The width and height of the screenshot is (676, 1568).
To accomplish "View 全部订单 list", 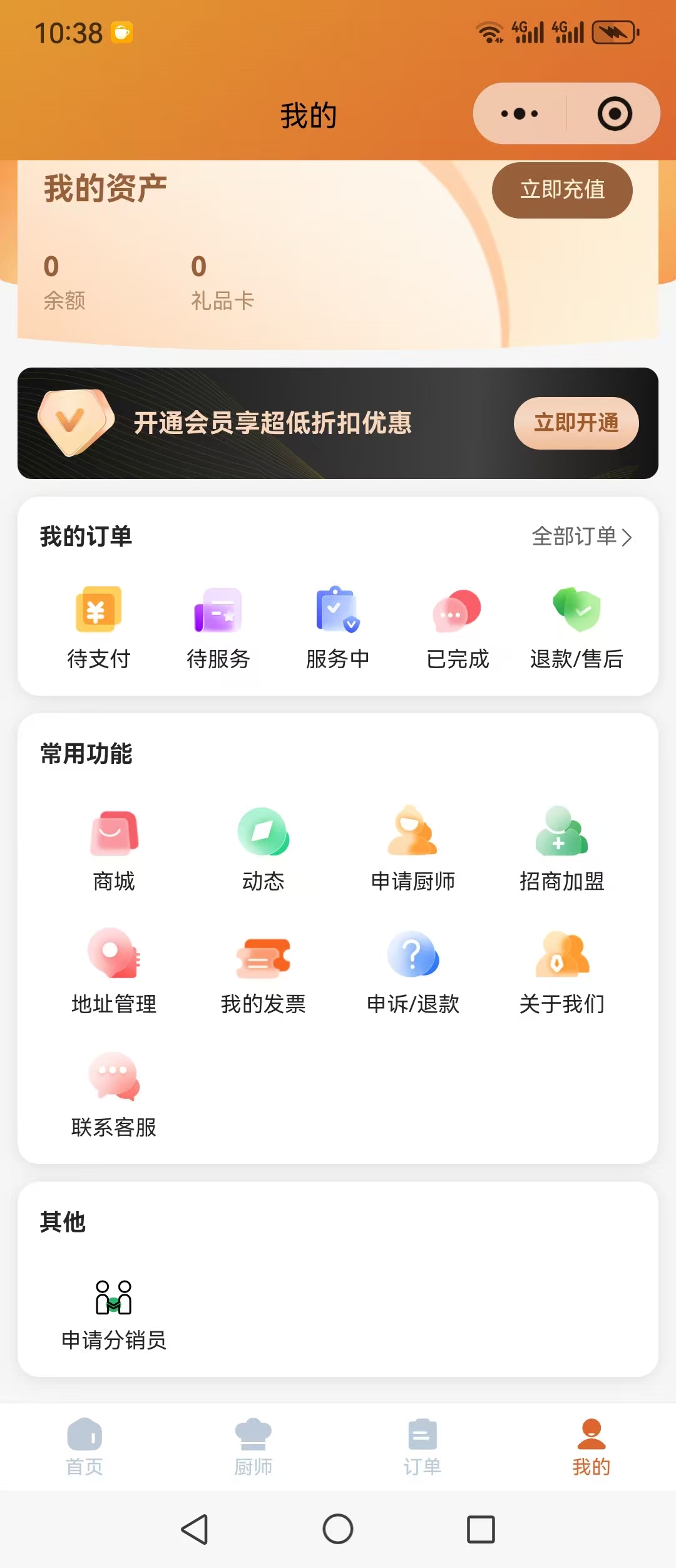I will pyautogui.click(x=581, y=537).
